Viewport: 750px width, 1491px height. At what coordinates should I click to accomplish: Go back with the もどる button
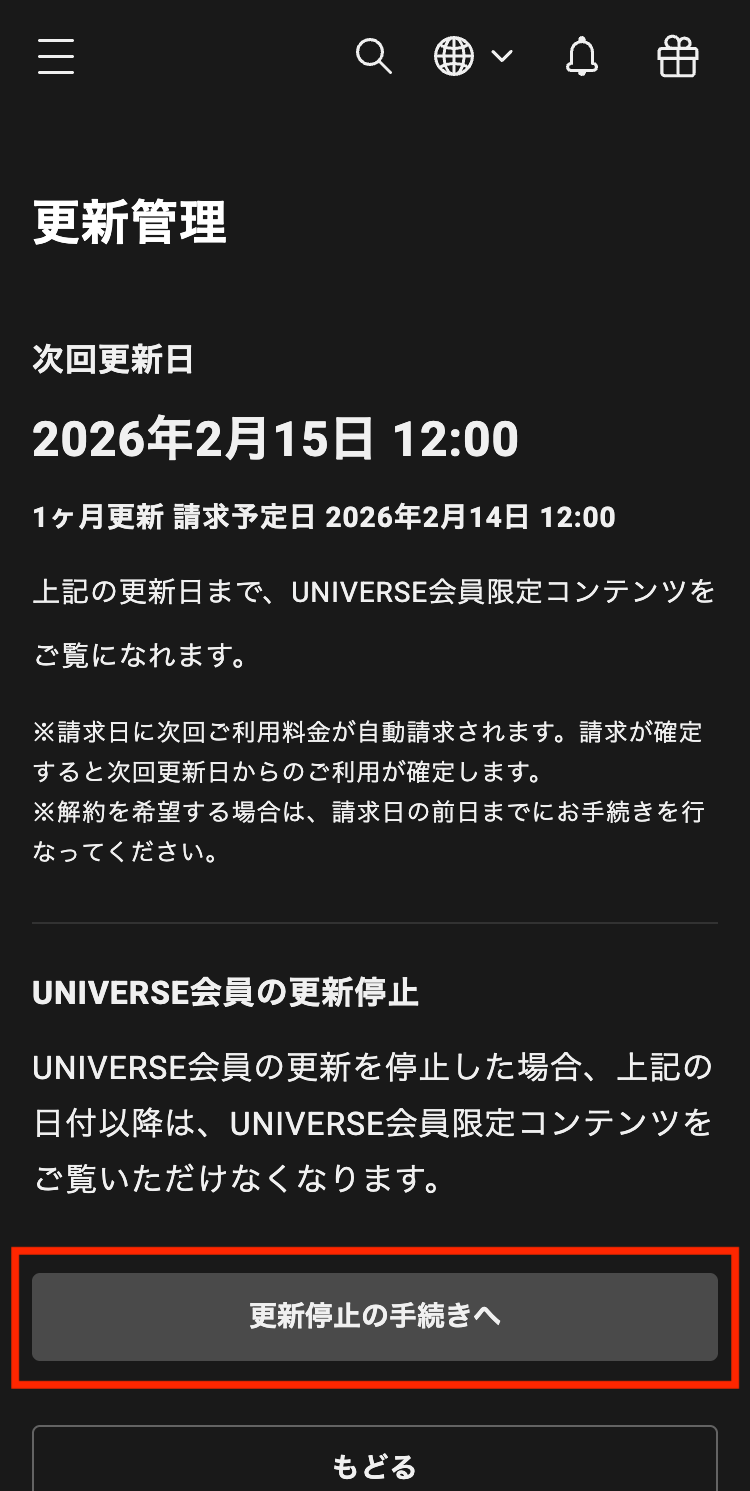pyautogui.click(x=375, y=1460)
